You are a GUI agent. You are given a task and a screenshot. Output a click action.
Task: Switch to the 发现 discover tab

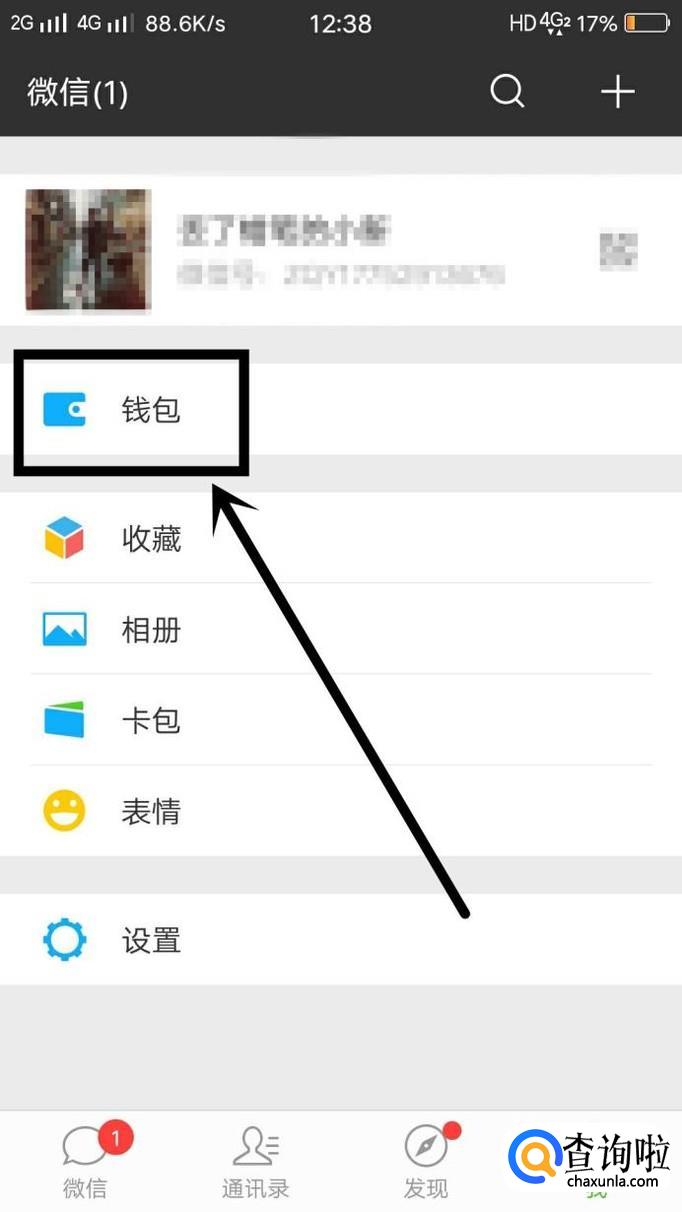click(x=426, y=1162)
